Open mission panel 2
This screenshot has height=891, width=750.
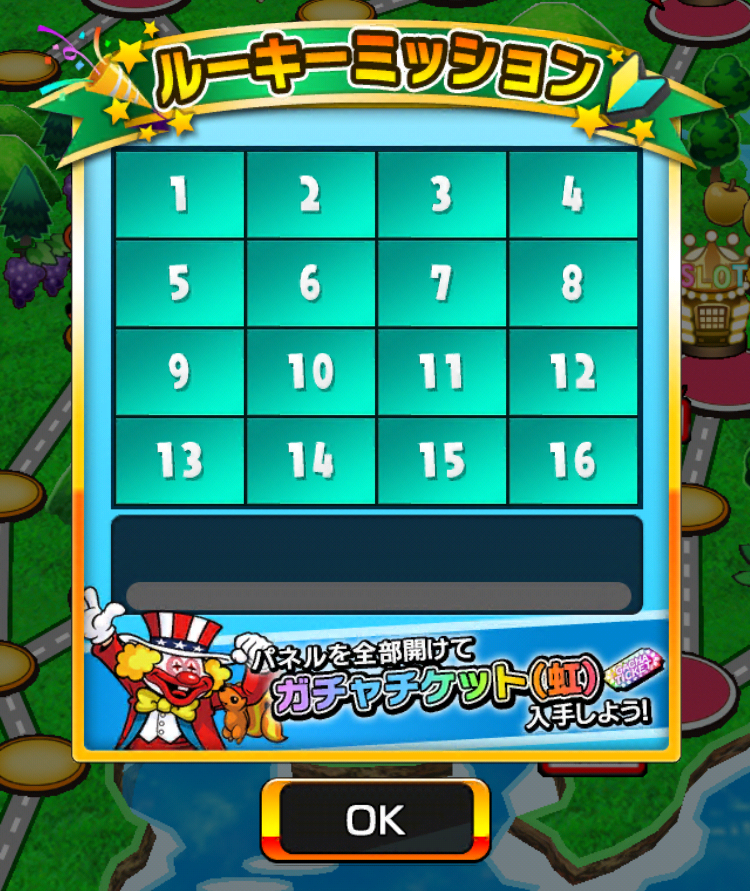pyautogui.click(x=311, y=195)
